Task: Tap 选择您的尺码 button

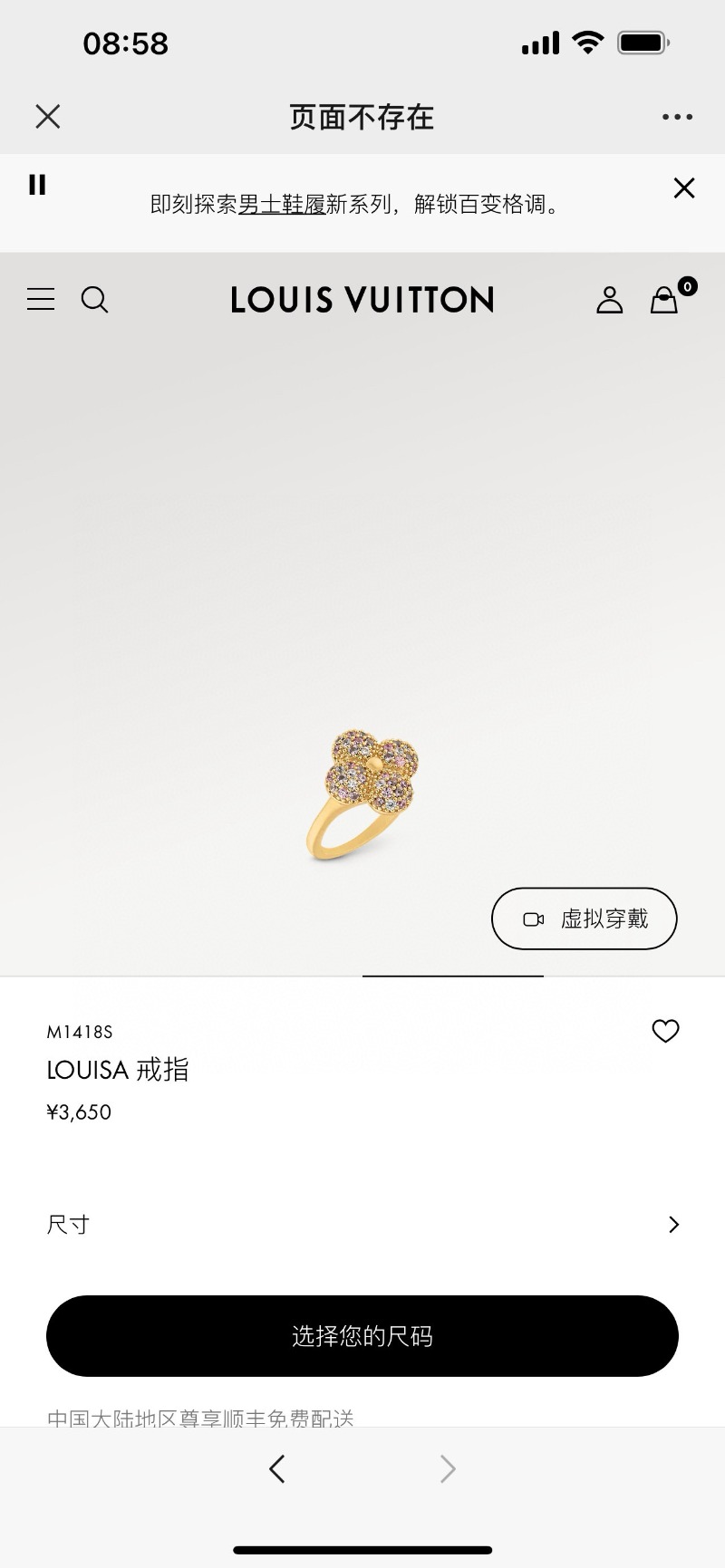Action: tap(362, 1336)
